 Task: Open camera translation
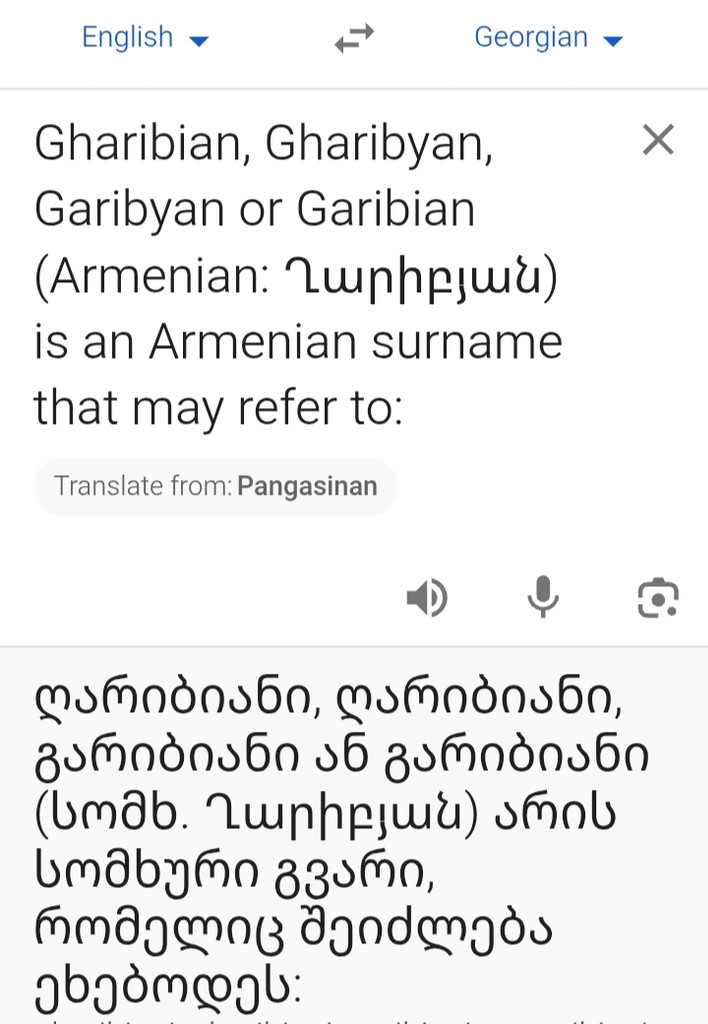[657, 598]
